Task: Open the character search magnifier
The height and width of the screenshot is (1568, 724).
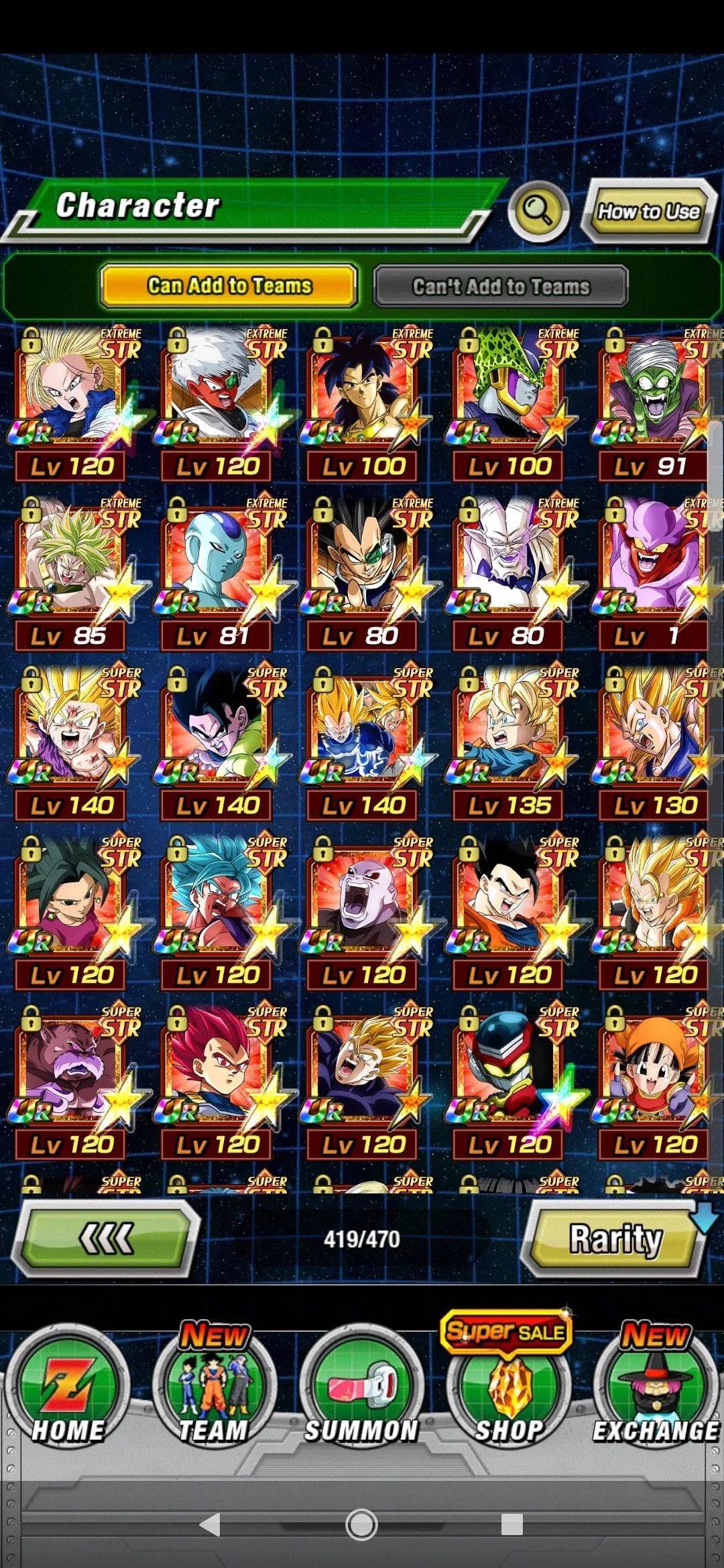Action: [x=538, y=212]
